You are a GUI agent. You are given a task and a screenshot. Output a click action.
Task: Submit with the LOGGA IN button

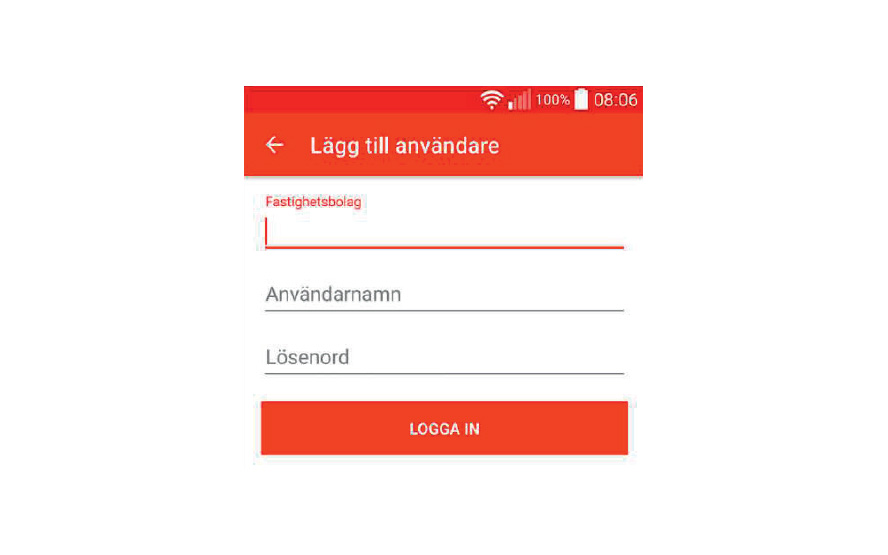coord(444,429)
